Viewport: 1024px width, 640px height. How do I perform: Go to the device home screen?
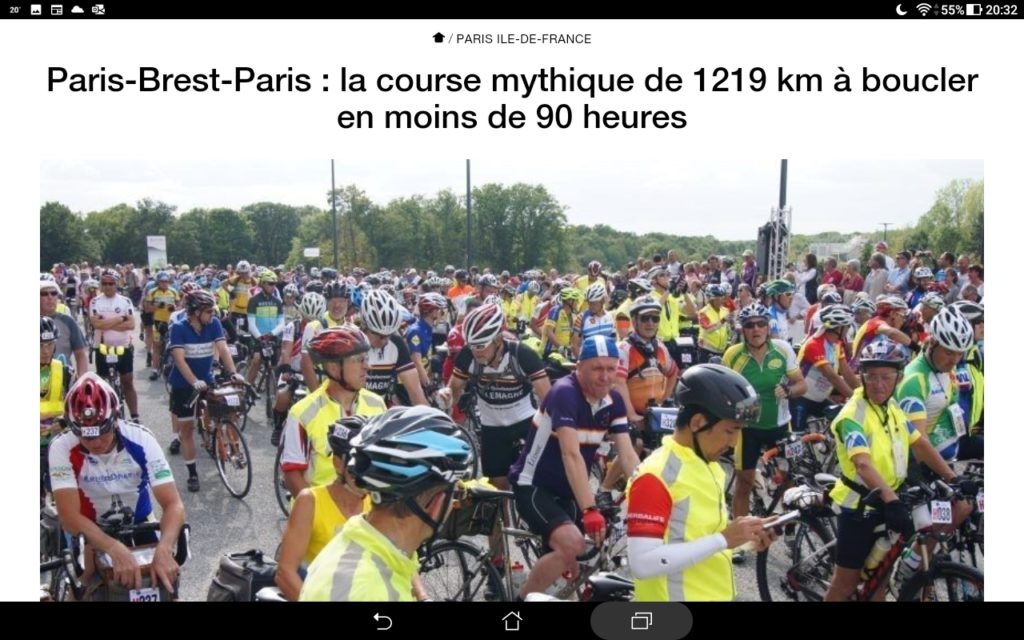(x=512, y=621)
